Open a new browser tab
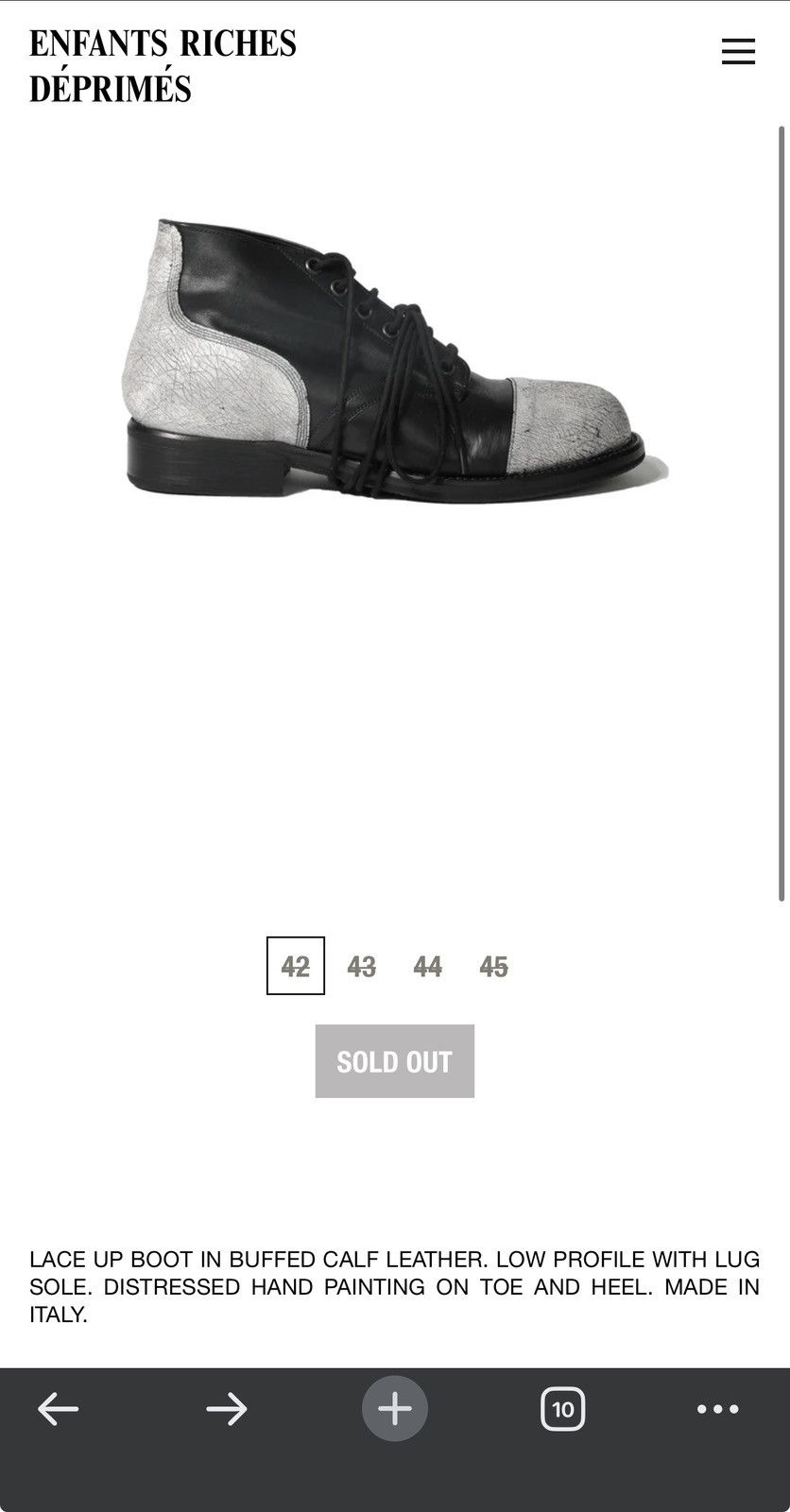This screenshot has height=1512, width=790. pyautogui.click(x=395, y=1410)
